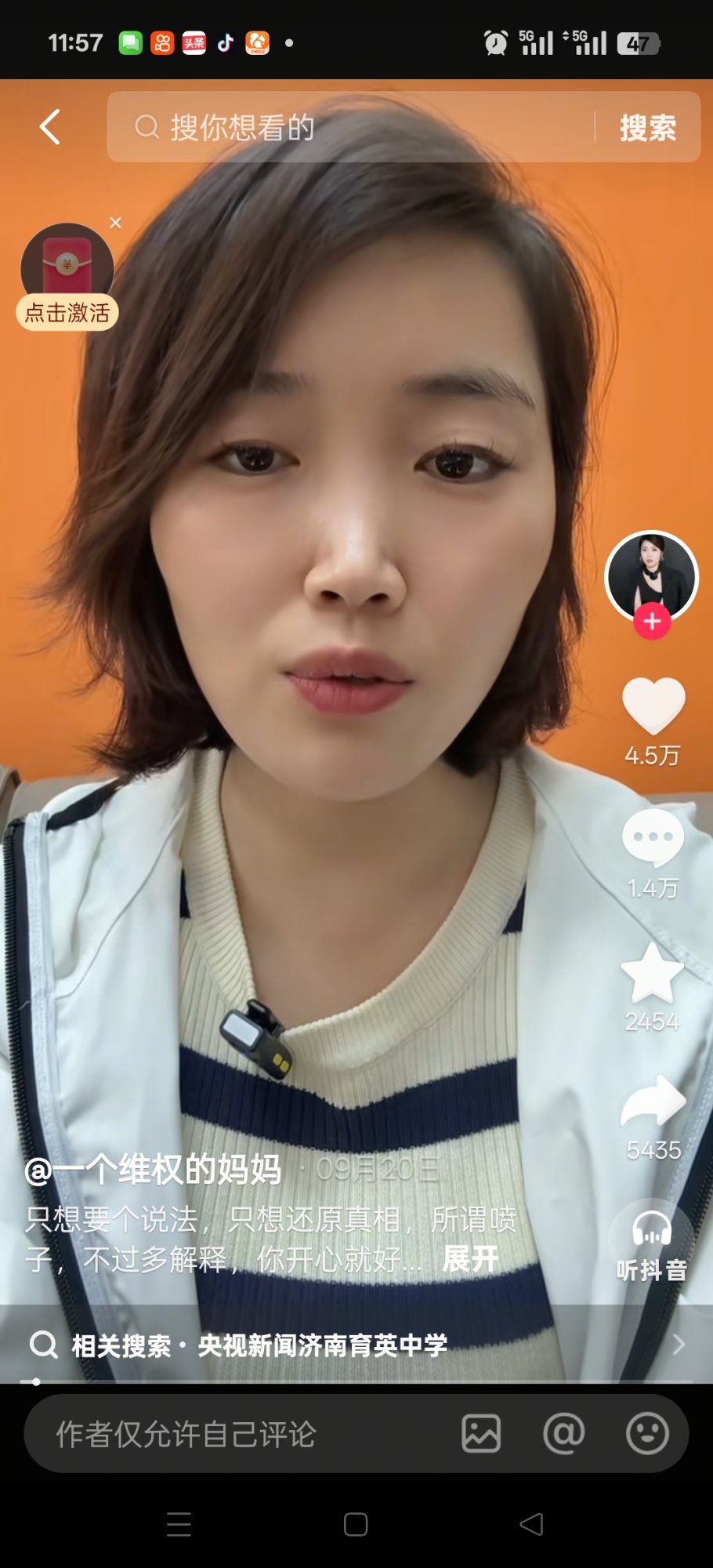Favorite the video with the star icon
Image resolution: width=713 pixels, height=1568 pixels.
652,972
